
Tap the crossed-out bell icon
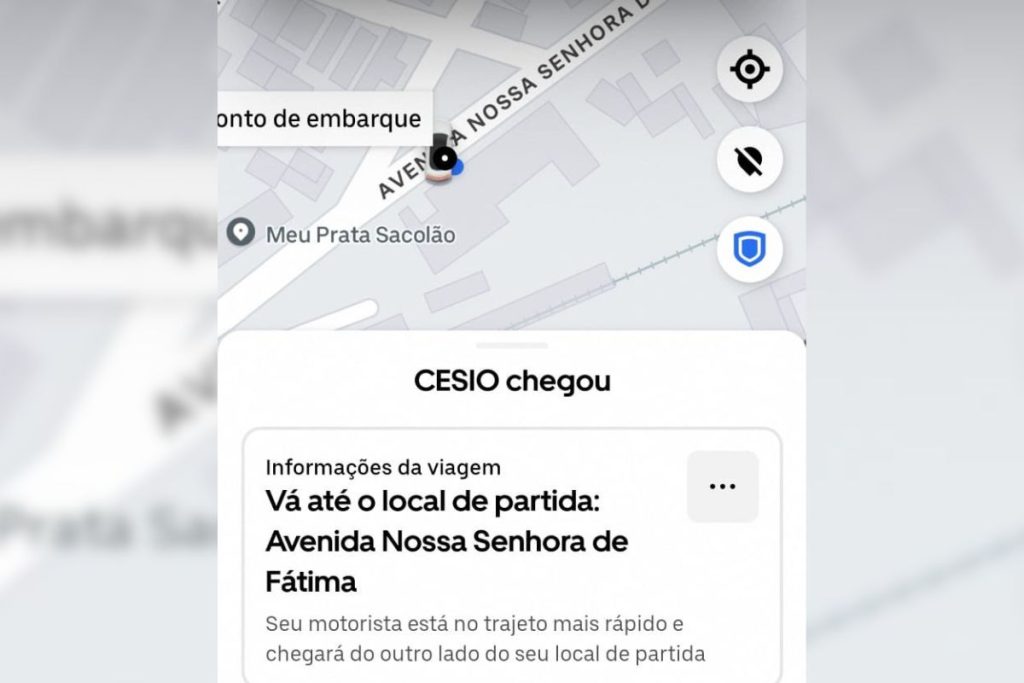tap(750, 160)
